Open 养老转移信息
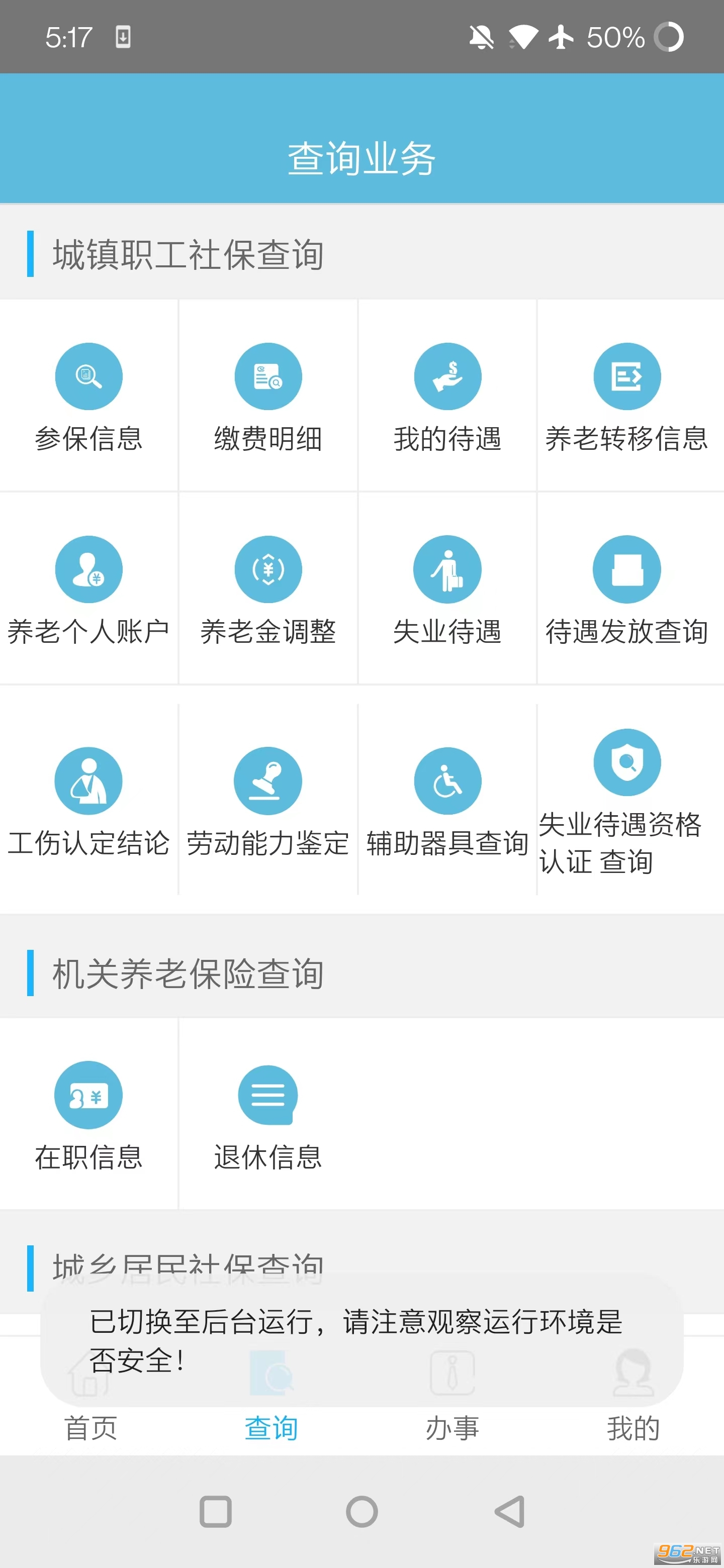Viewport: 724px width, 1568px height. click(x=627, y=396)
